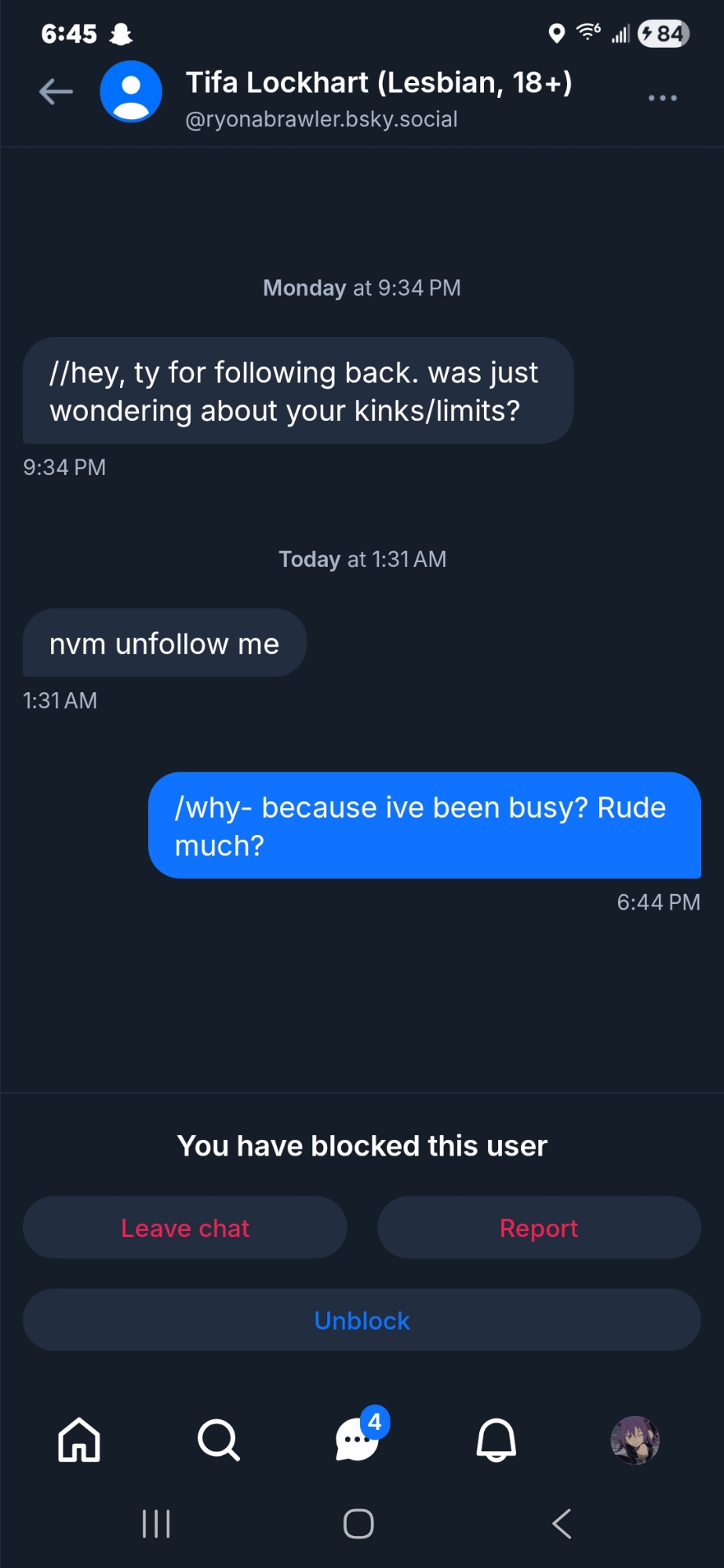The height and width of the screenshot is (1568, 724).
Task: Tap the system home button
Action: pyautogui.click(x=358, y=1524)
